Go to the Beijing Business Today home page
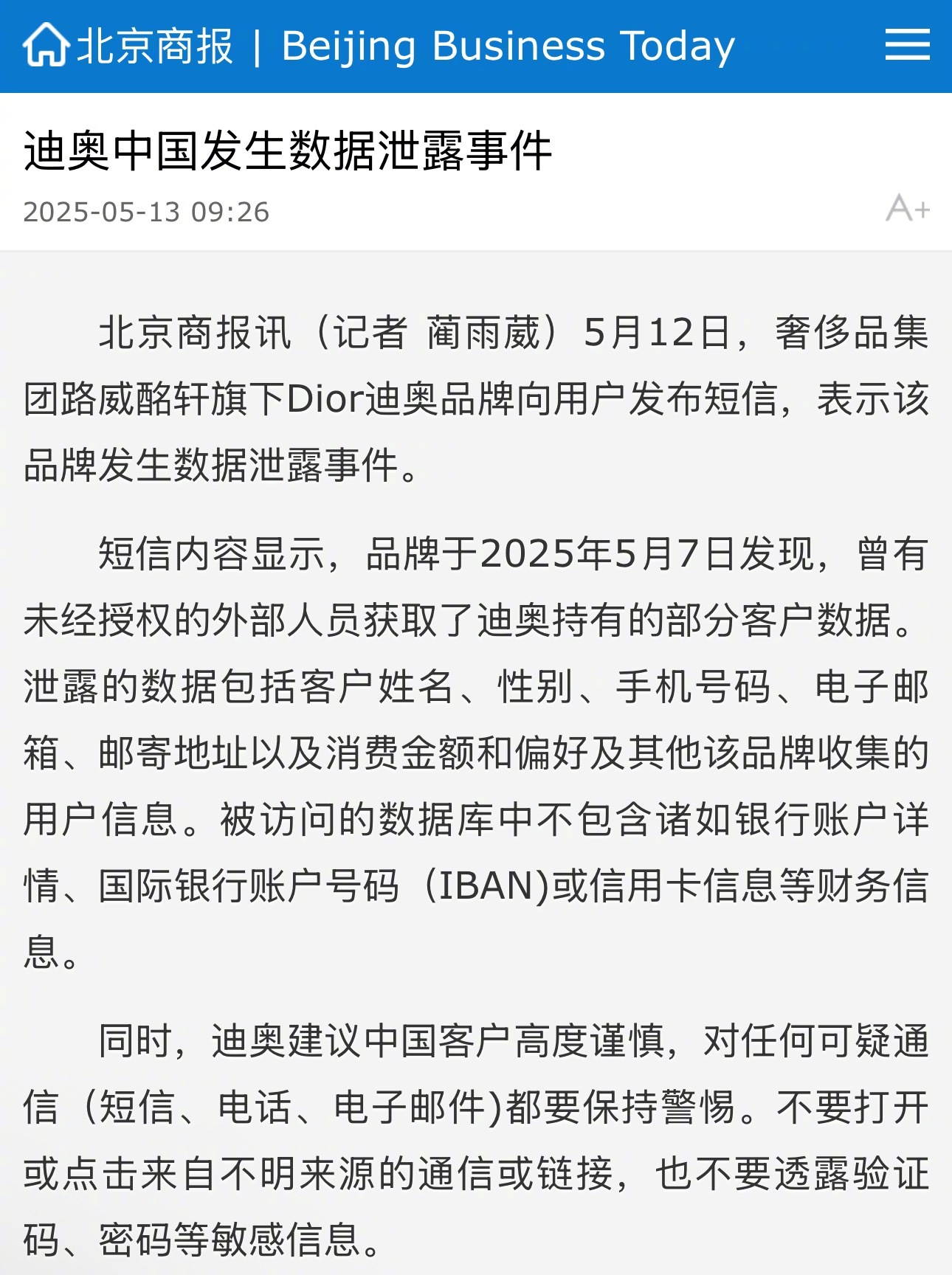Screen dimensions: 952x1275 46,46
